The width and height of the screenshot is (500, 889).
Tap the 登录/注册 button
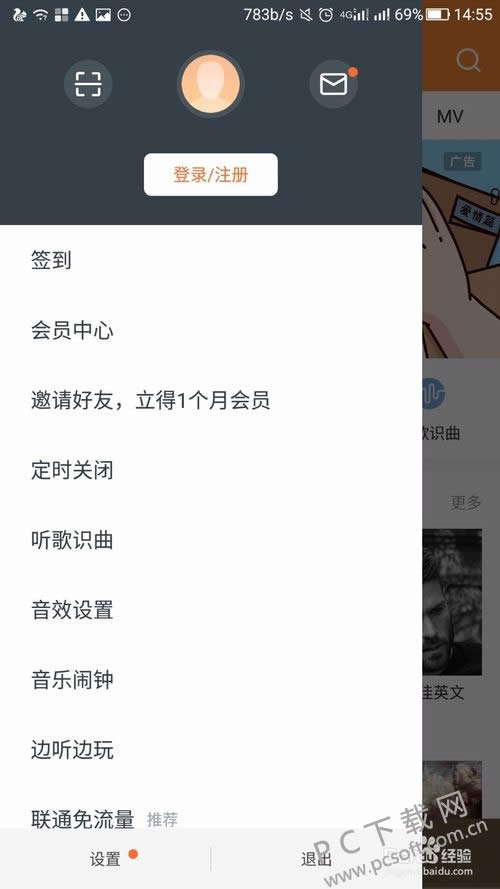[x=211, y=175]
